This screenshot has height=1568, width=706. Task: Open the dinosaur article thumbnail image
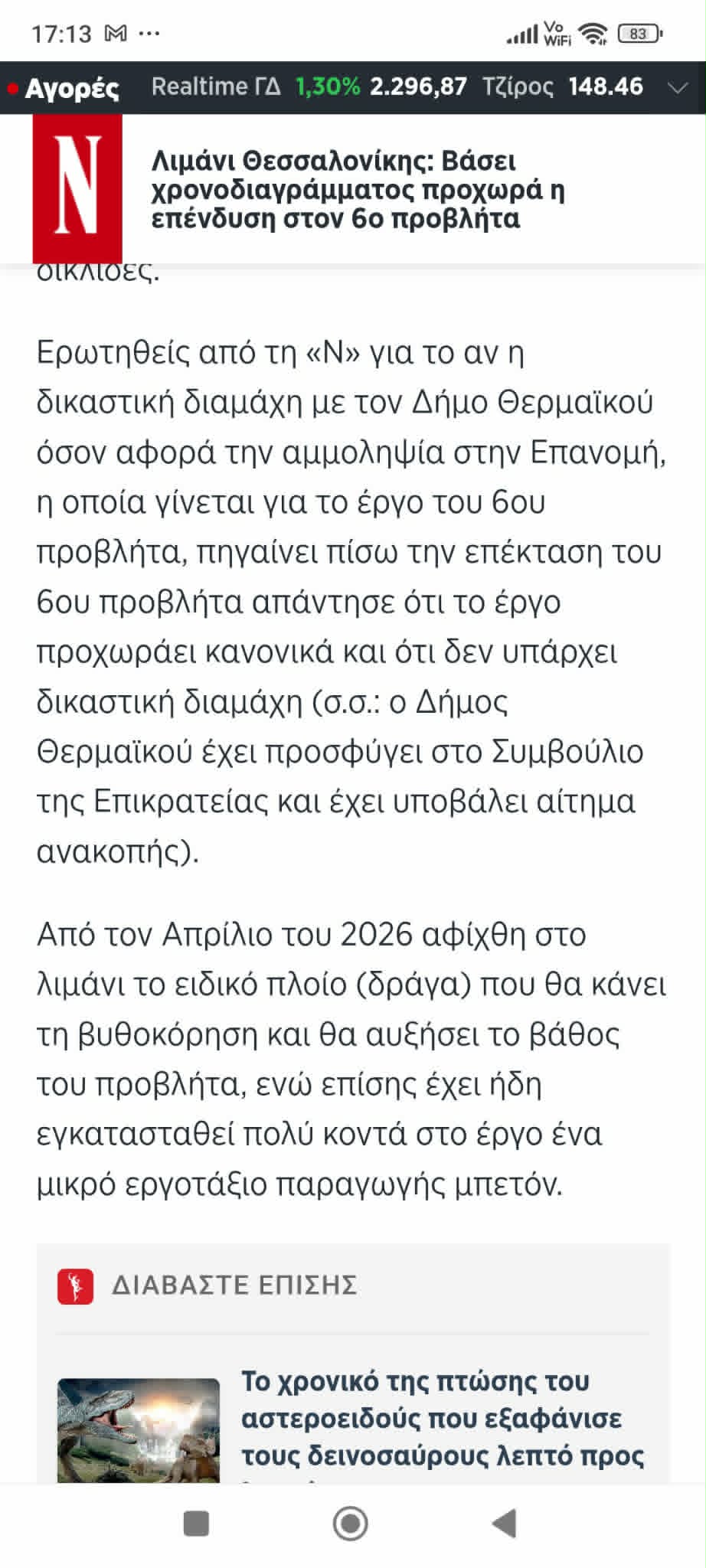[139, 1429]
